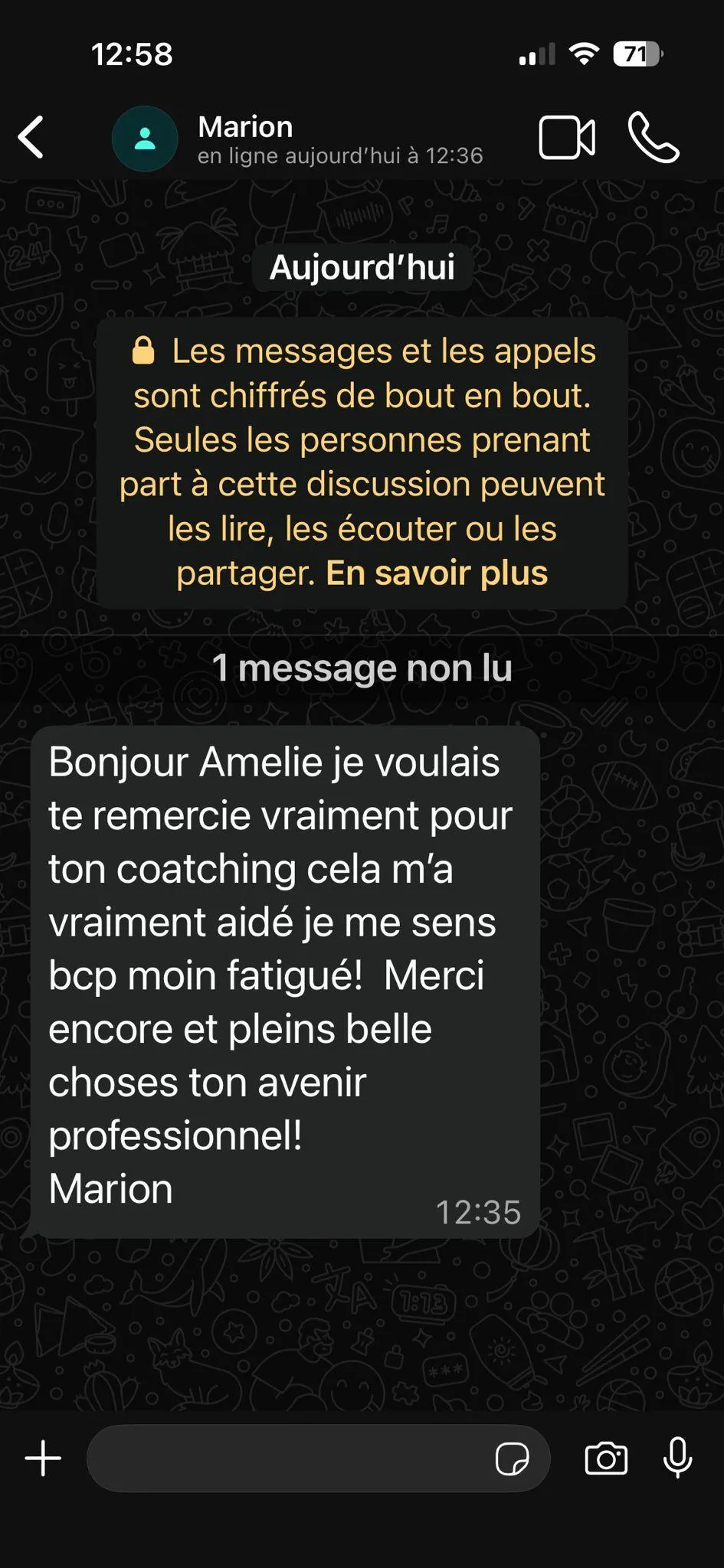Go back to the chat list
The width and height of the screenshot is (724, 1568).
[x=31, y=138]
